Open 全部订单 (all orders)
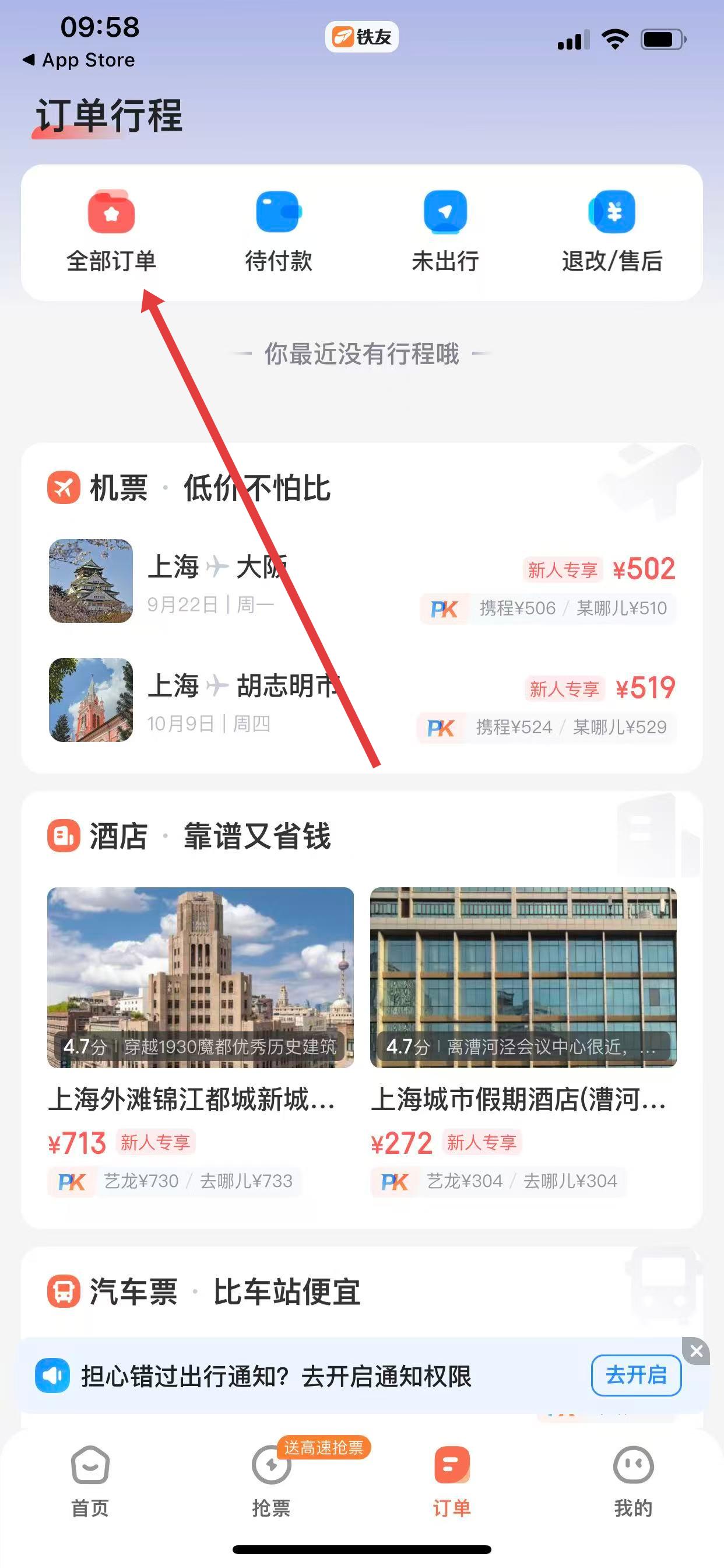The width and height of the screenshot is (724, 1568). click(111, 230)
